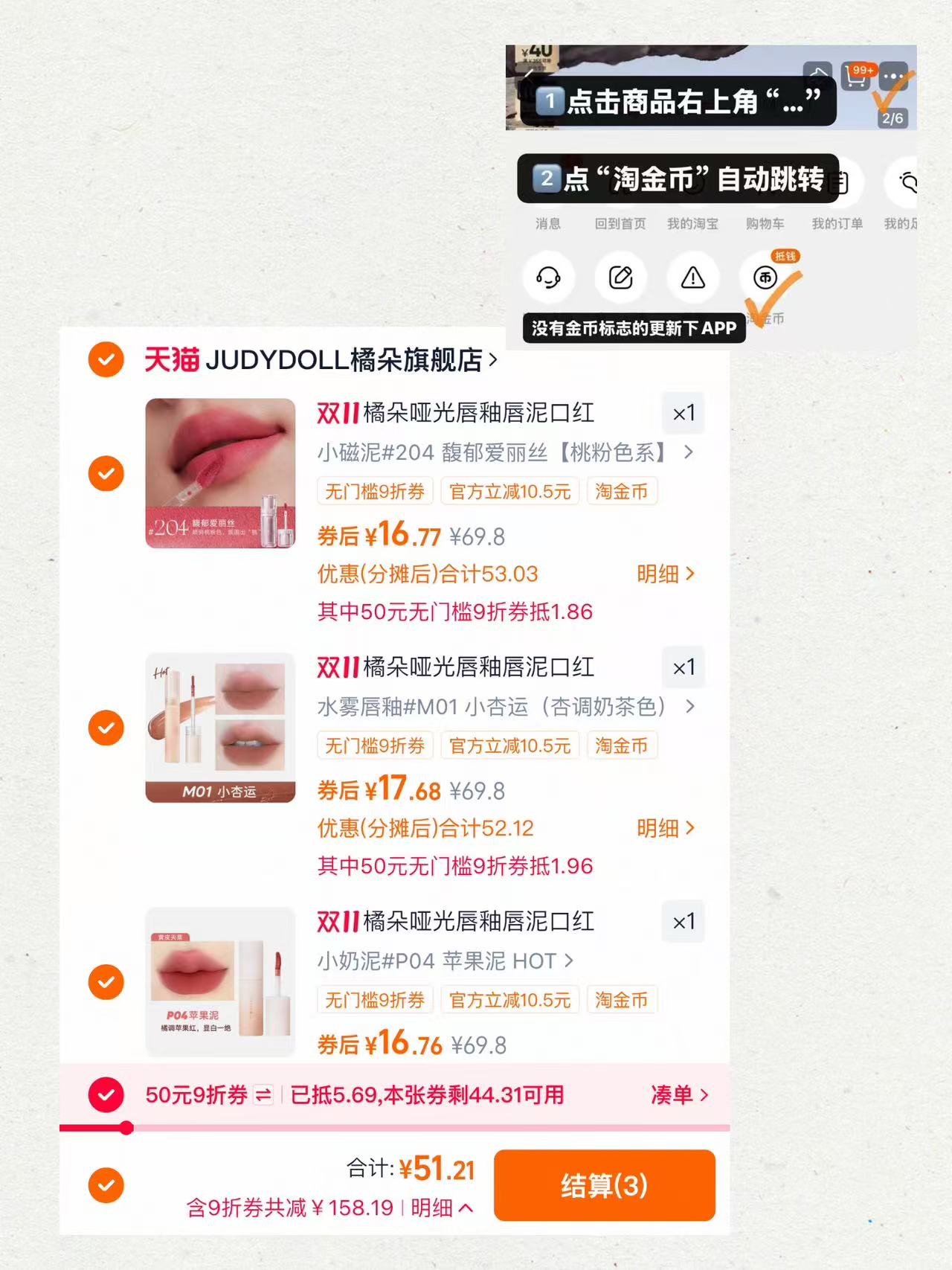The image size is (952, 1270).
Task: Toggle selection of the M01 小杏运 item
Action: coord(106,728)
